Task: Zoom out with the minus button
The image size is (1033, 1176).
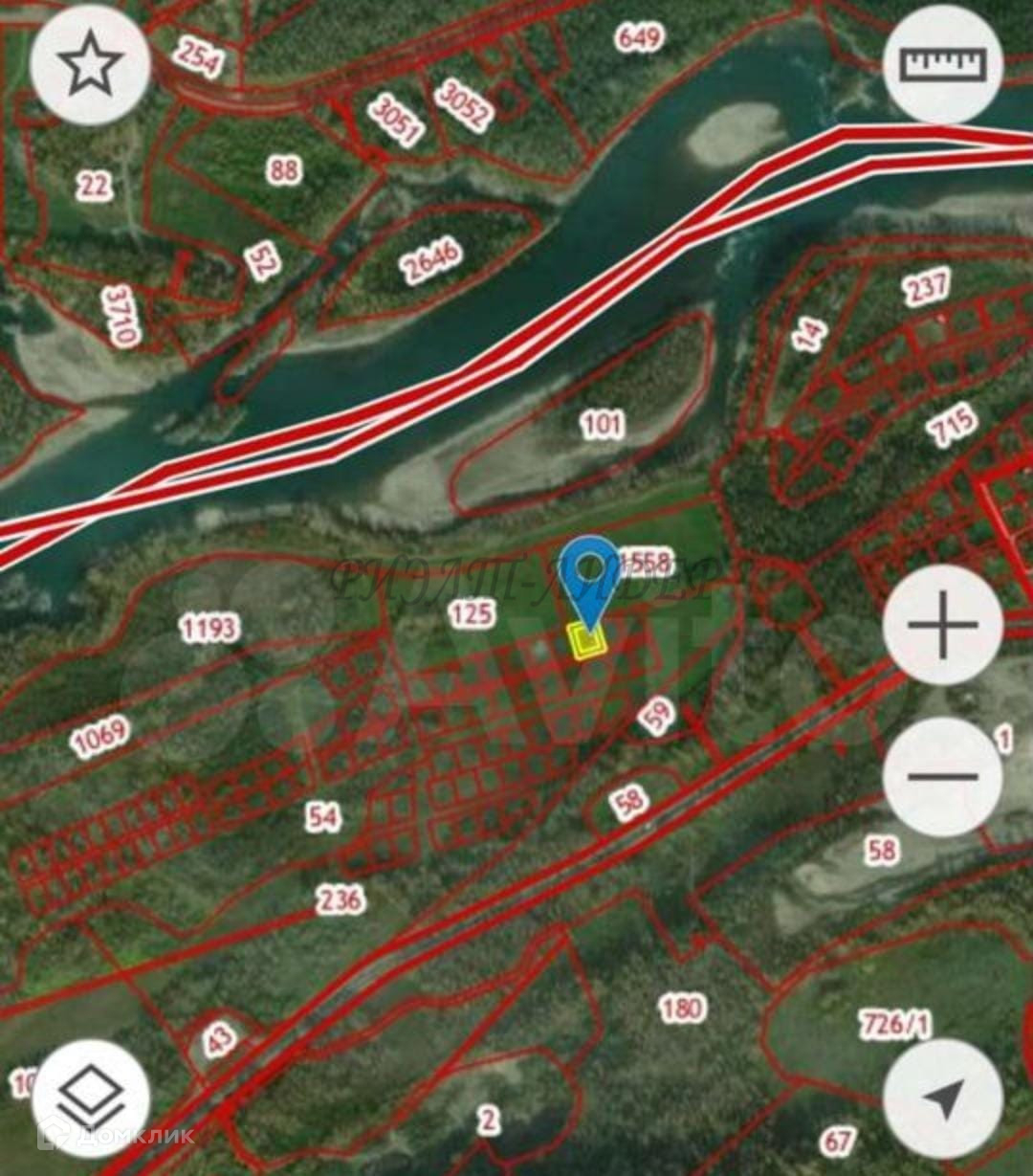Action: [942, 776]
